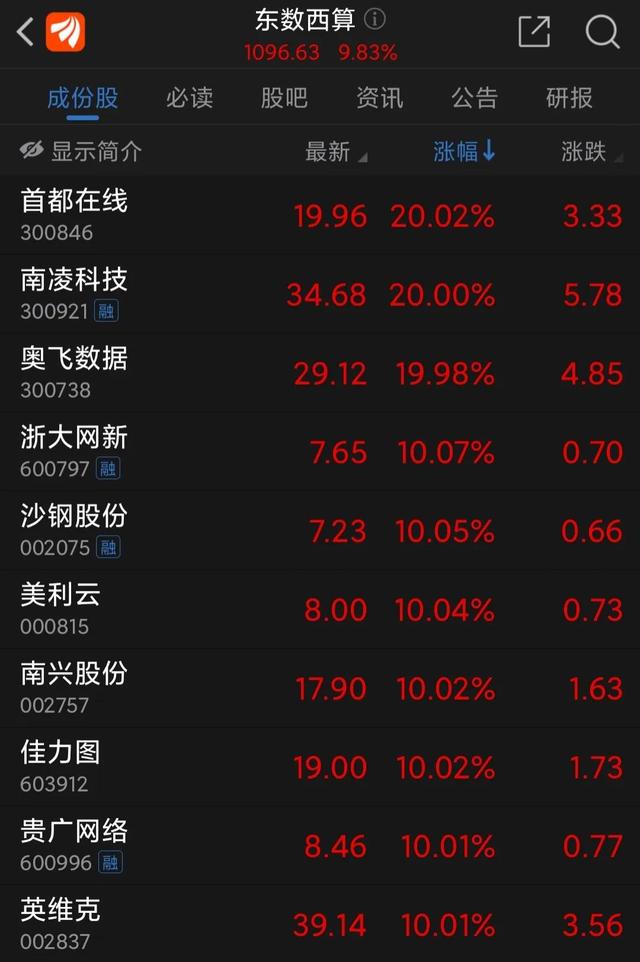Sort the list by 最新 price
Viewport: 640px width, 962px height.
click(334, 152)
